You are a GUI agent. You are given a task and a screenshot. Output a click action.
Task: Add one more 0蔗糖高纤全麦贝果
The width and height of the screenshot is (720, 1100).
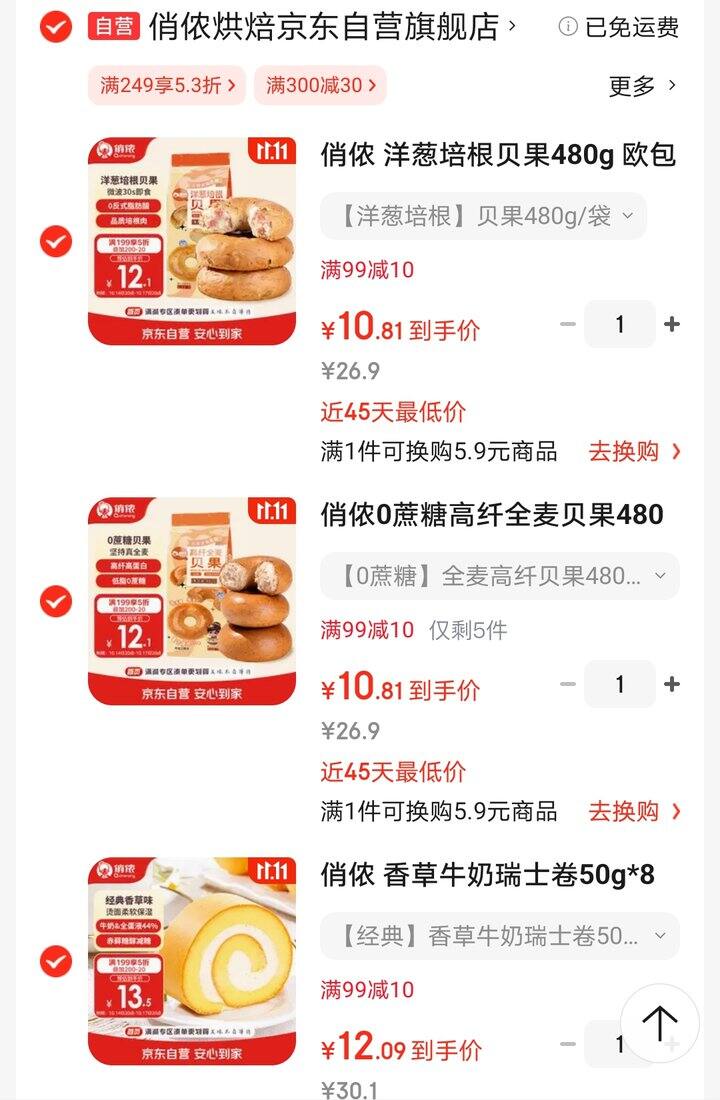(x=672, y=684)
